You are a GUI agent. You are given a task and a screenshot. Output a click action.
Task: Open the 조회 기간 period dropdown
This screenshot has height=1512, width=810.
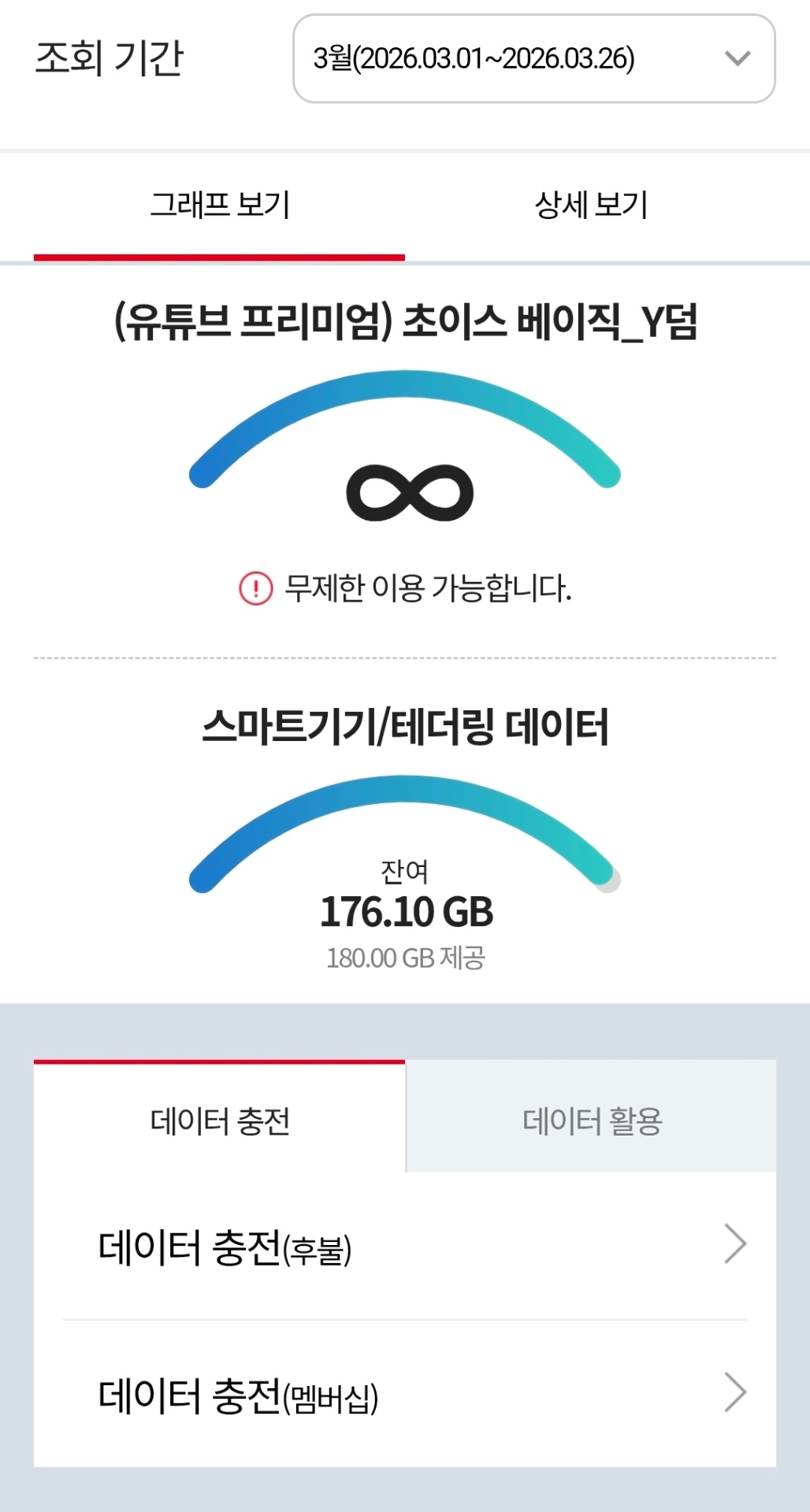click(x=533, y=58)
